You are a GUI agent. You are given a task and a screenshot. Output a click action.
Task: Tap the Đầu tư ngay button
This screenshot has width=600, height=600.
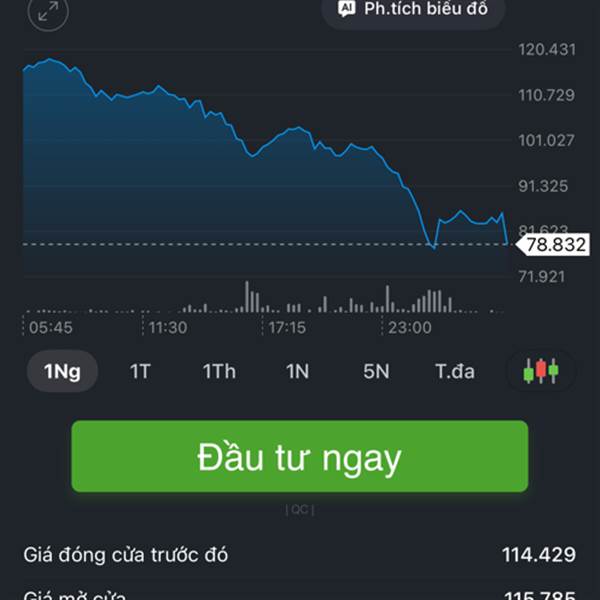(299, 457)
